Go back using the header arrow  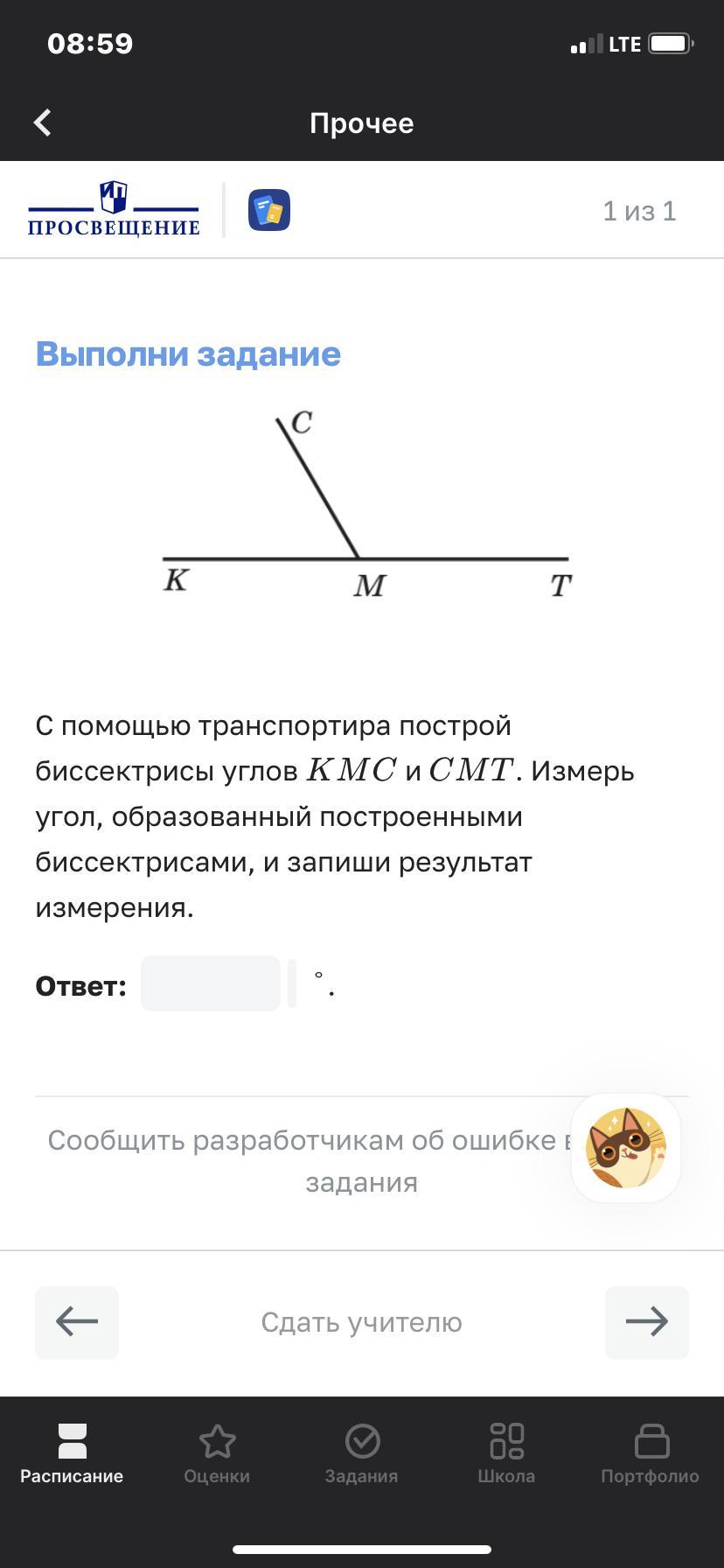42,122
